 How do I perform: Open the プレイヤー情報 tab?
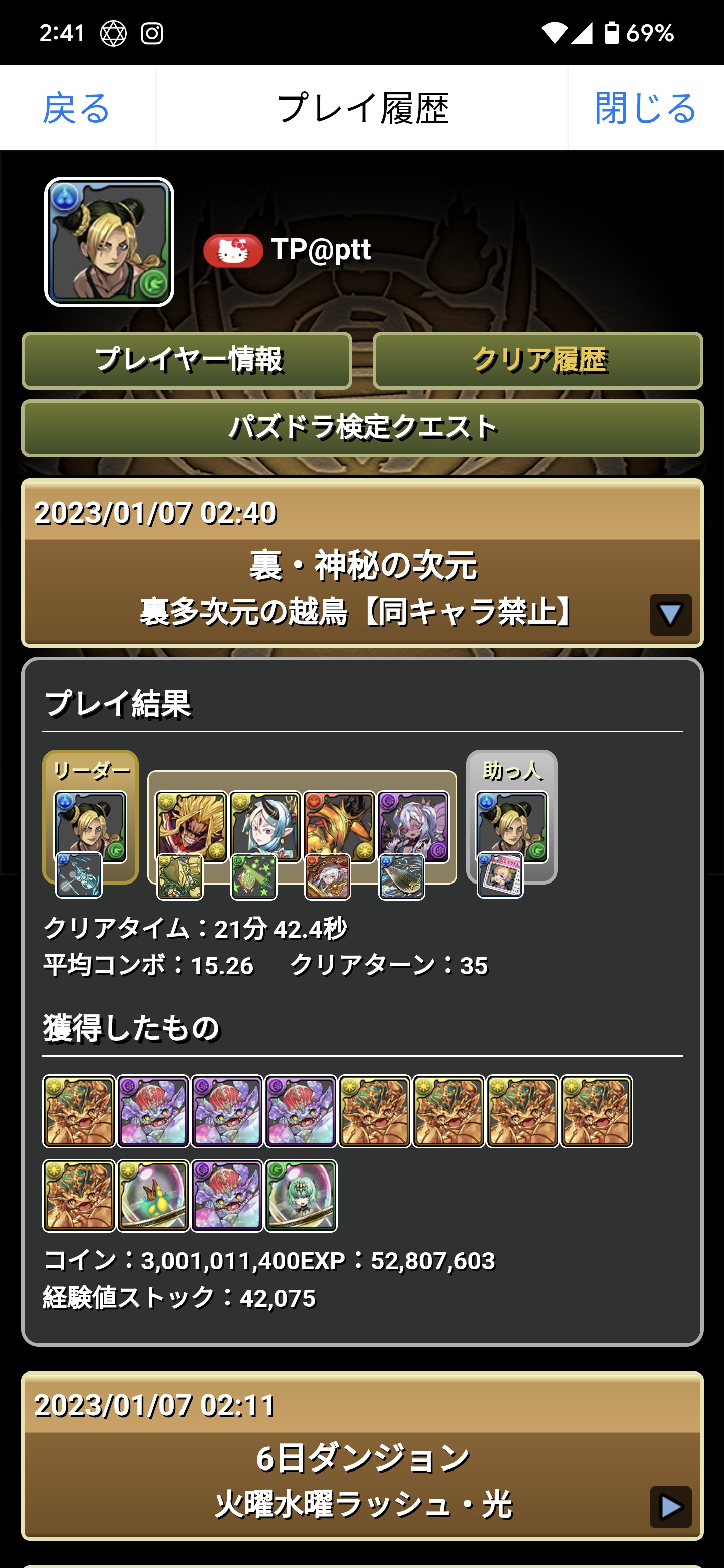coord(187,360)
